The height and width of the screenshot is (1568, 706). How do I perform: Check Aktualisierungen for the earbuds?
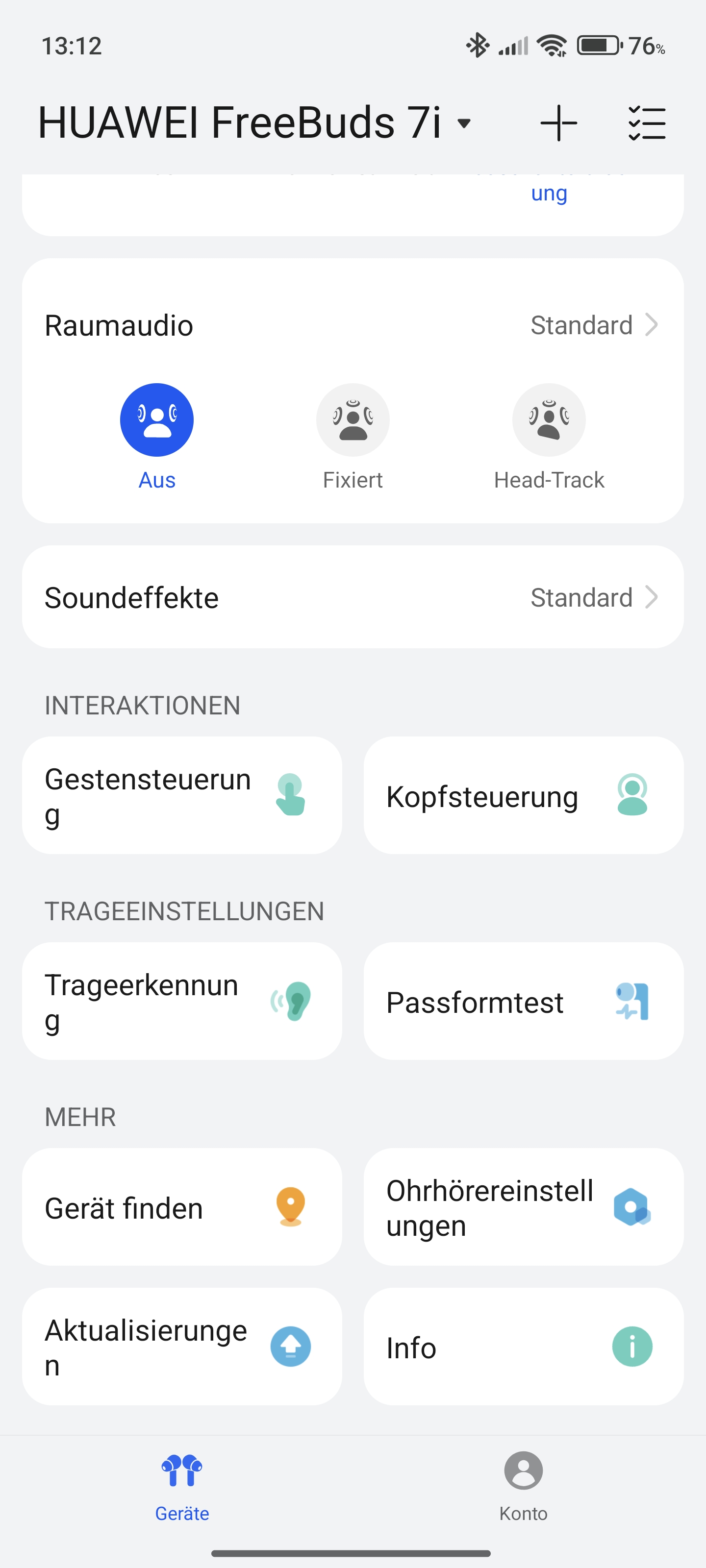tap(181, 1347)
